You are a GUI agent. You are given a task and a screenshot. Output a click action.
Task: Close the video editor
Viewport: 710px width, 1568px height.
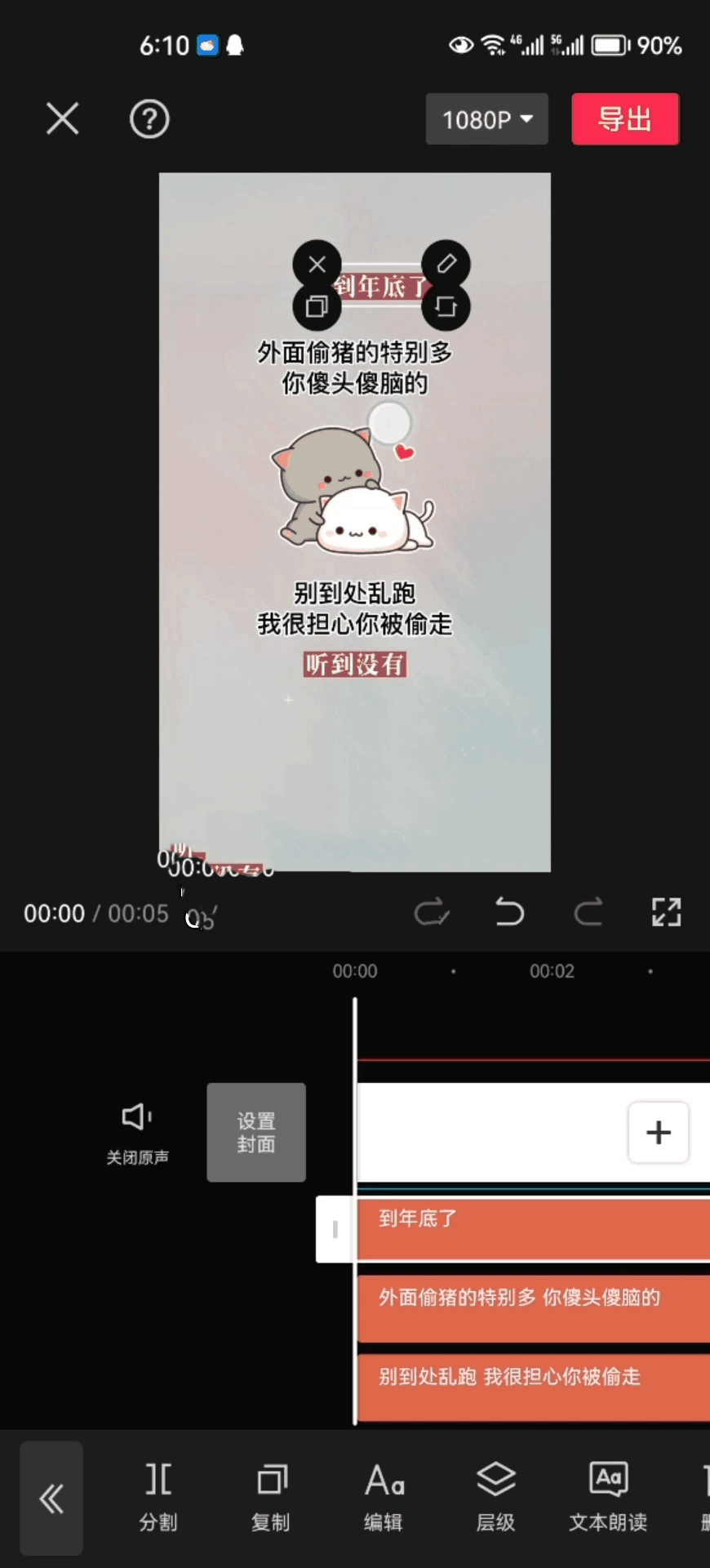(x=62, y=119)
